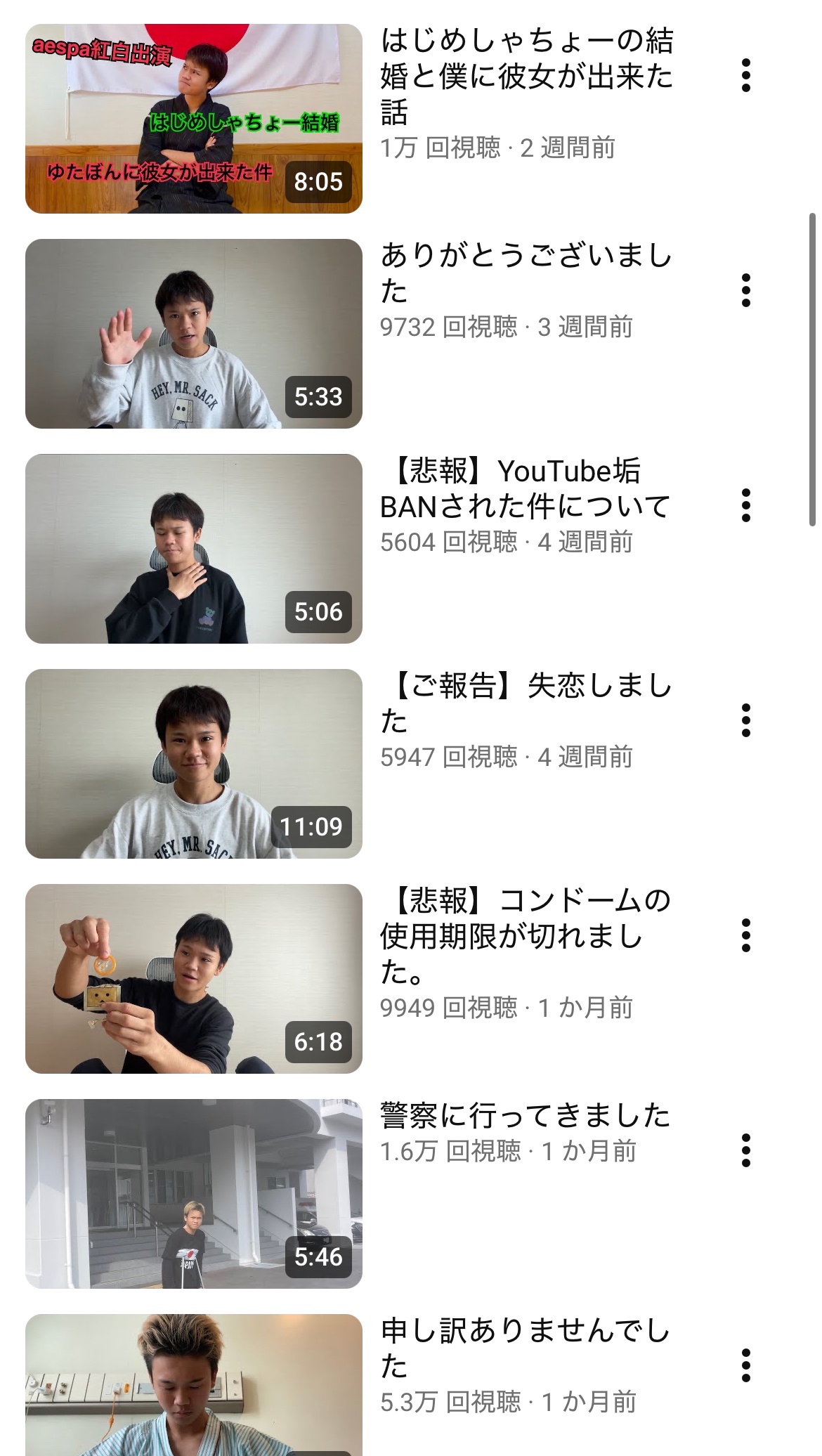Tap the three-dot menu for YouTube垢BAN video
Viewport: 822px width, 1456px height.
(746, 505)
